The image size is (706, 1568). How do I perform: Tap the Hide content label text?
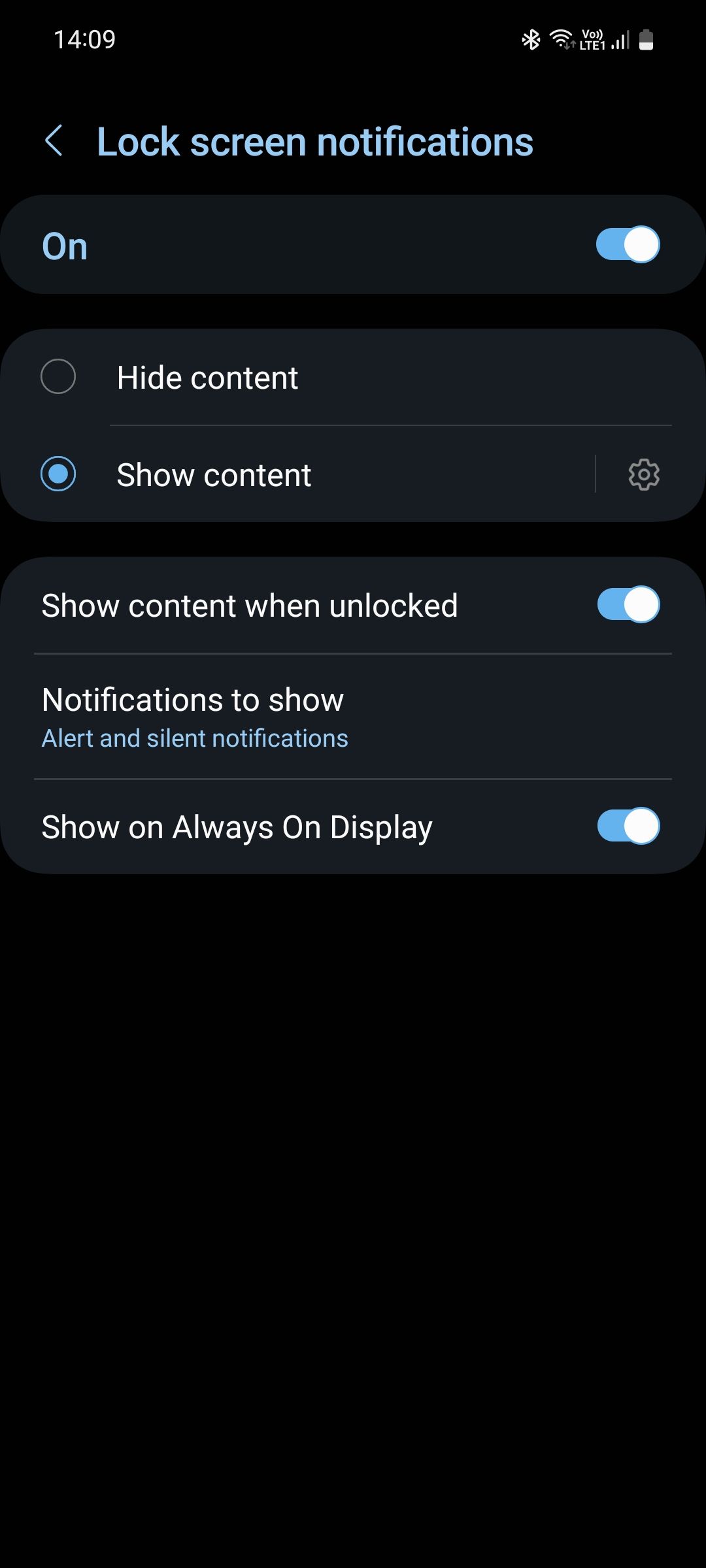click(207, 376)
